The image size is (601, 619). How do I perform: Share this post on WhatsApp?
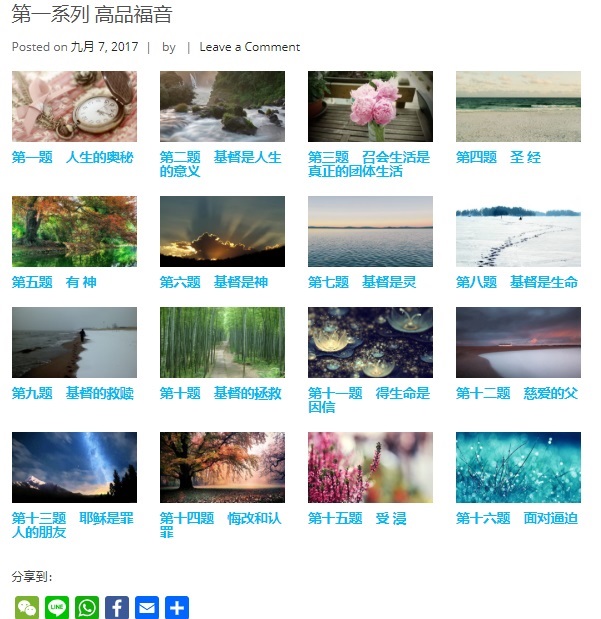(x=87, y=607)
